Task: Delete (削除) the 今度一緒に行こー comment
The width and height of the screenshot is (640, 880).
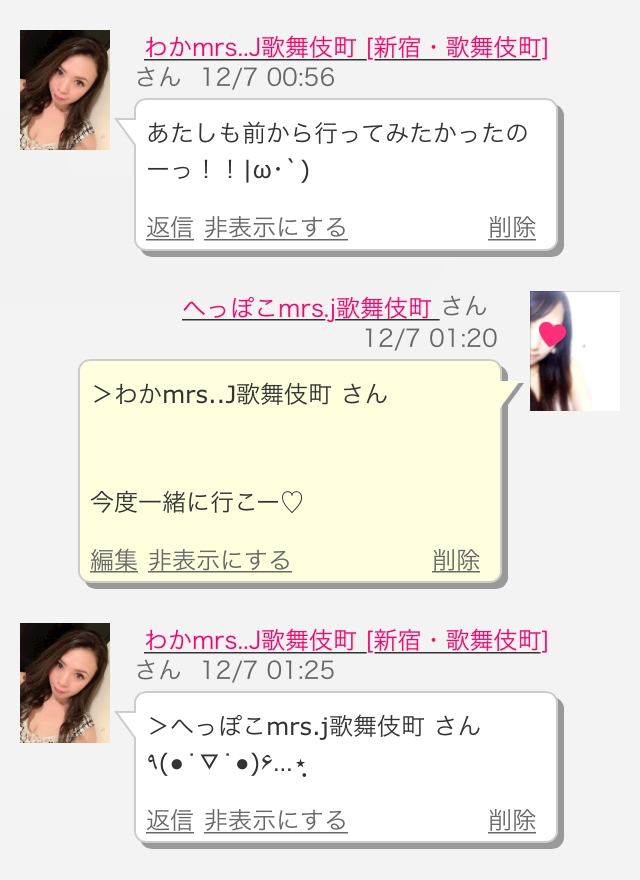Action: (456, 561)
